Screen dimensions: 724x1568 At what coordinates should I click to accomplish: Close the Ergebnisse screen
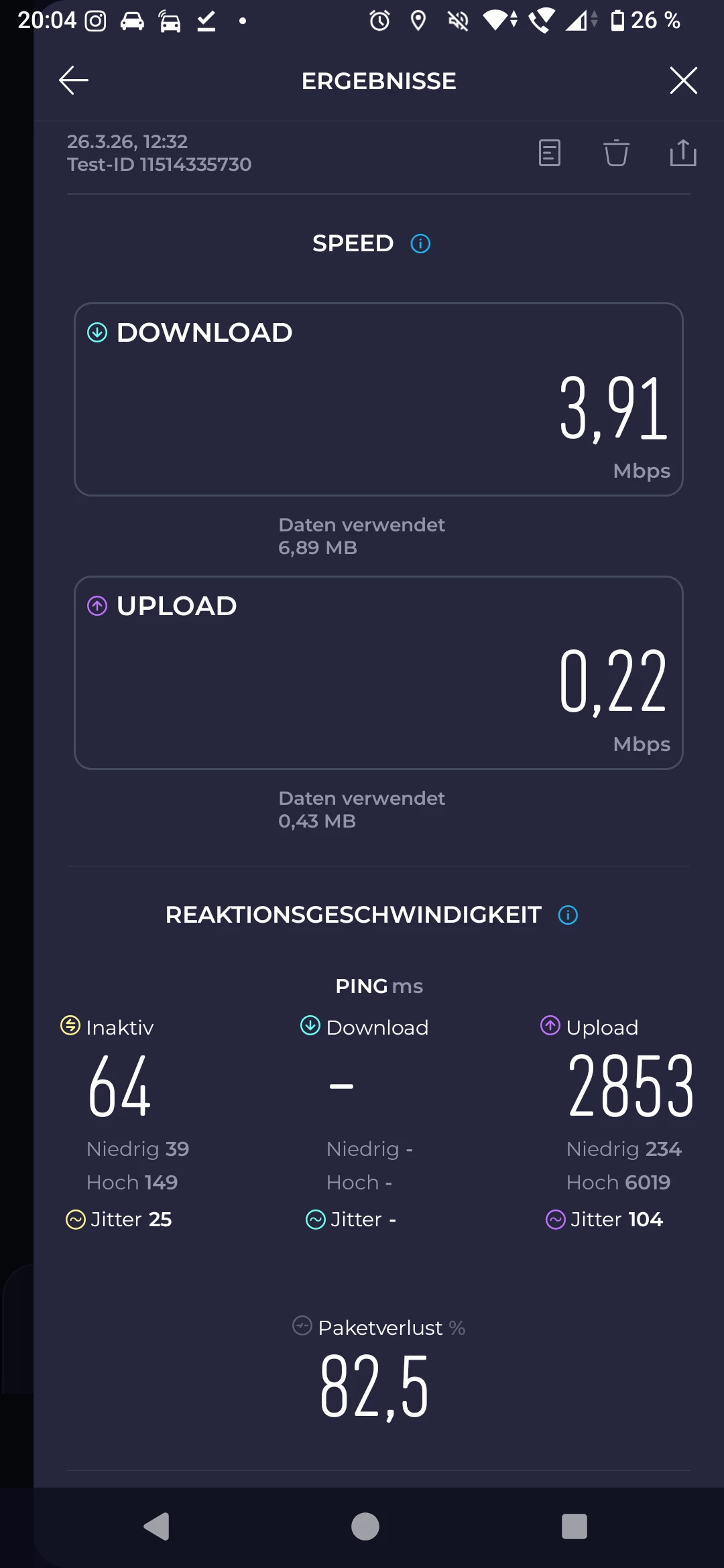(x=683, y=80)
